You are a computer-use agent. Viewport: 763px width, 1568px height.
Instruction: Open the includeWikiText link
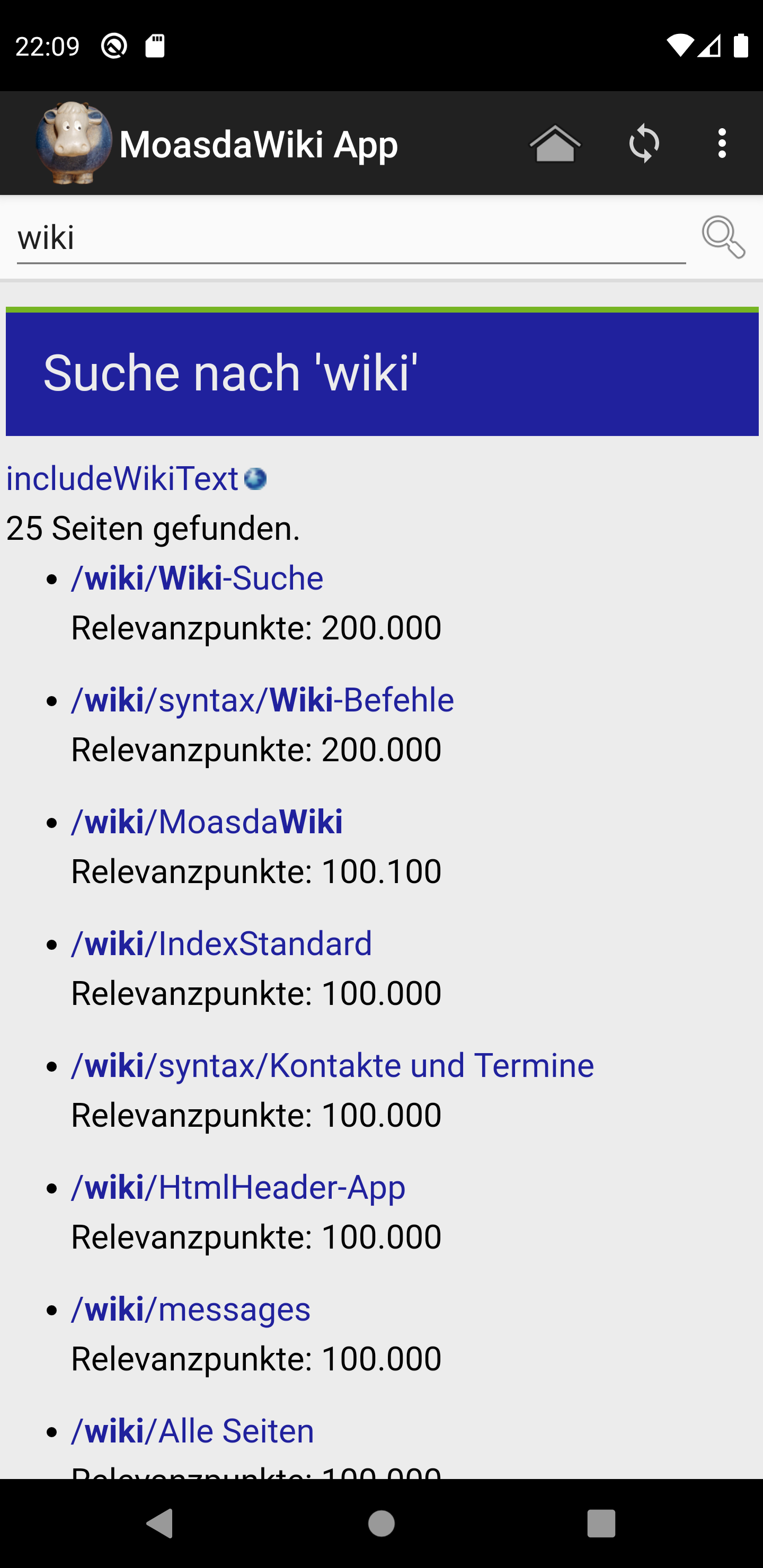pos(122,478)
